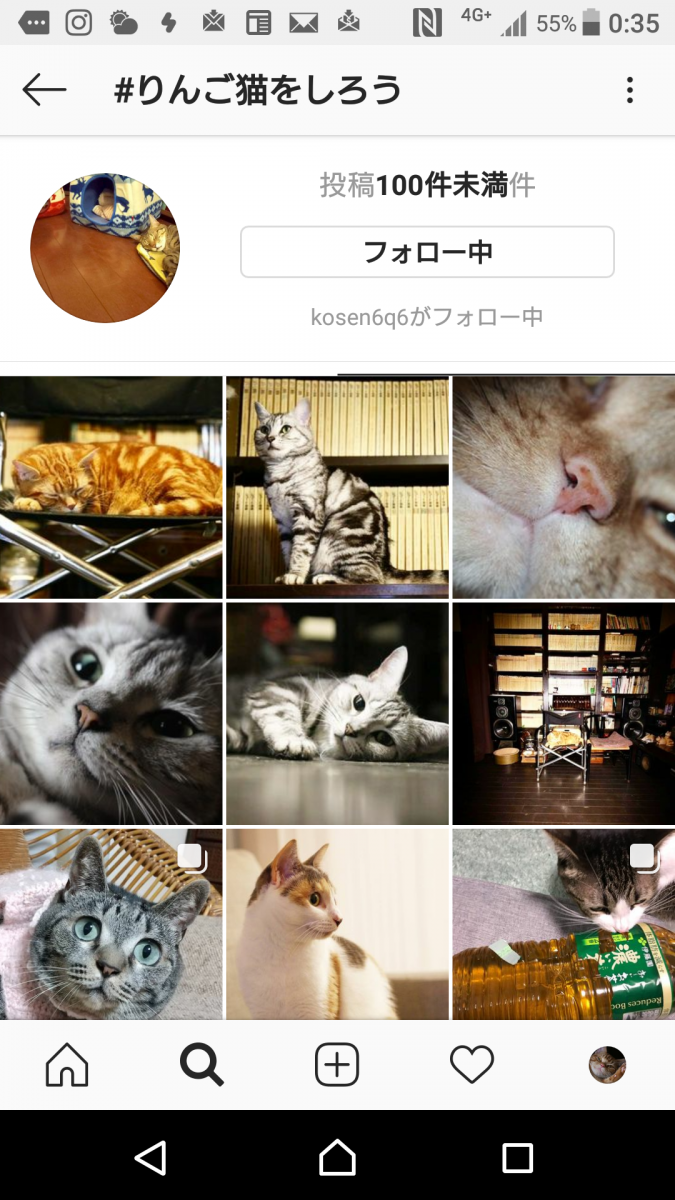This screenshot has height=1200, width=675.
Task: Go to the Home feed tab
Action: [67, 1066]
